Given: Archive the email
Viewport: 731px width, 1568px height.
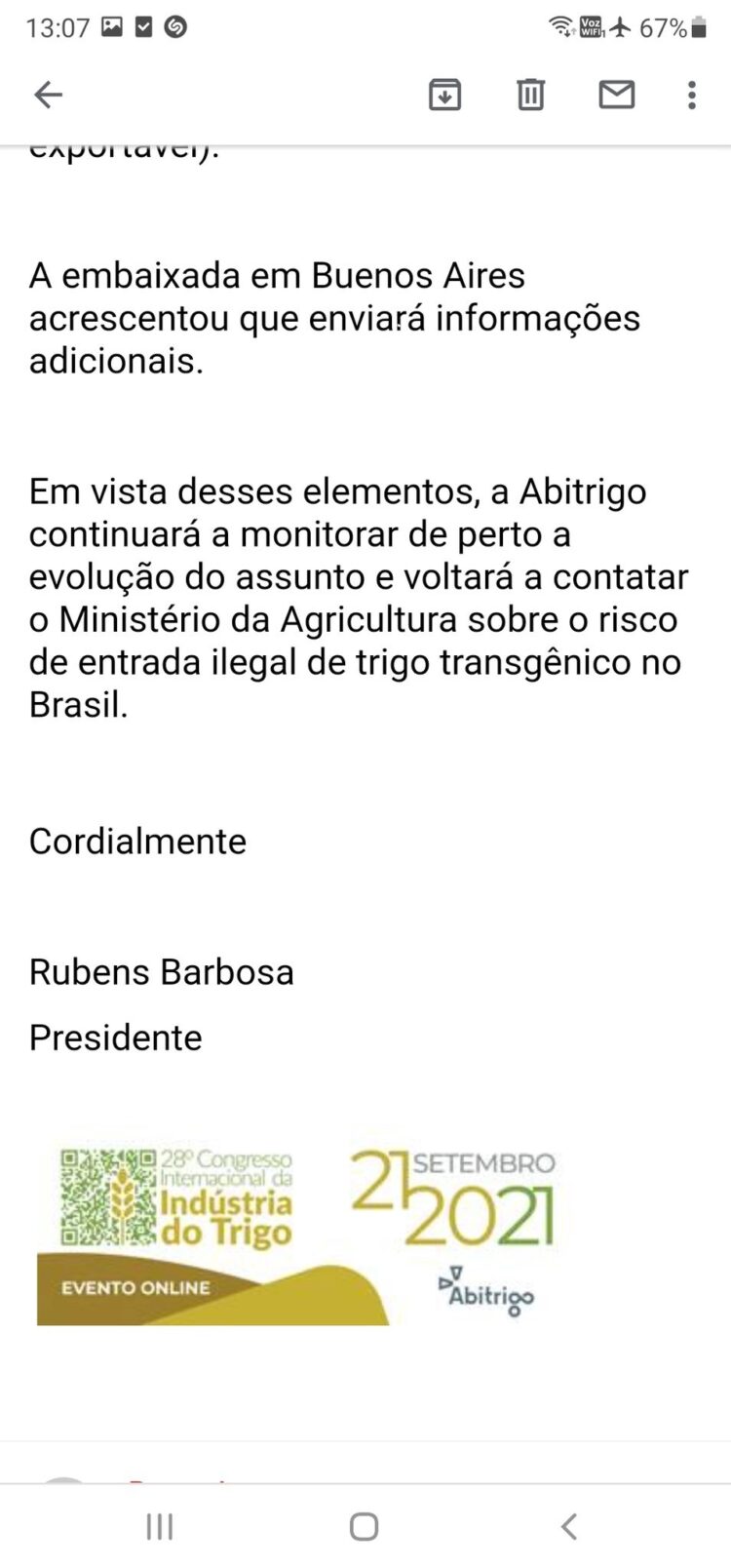Looking at the screenshot, I should [x=444, y=95].
